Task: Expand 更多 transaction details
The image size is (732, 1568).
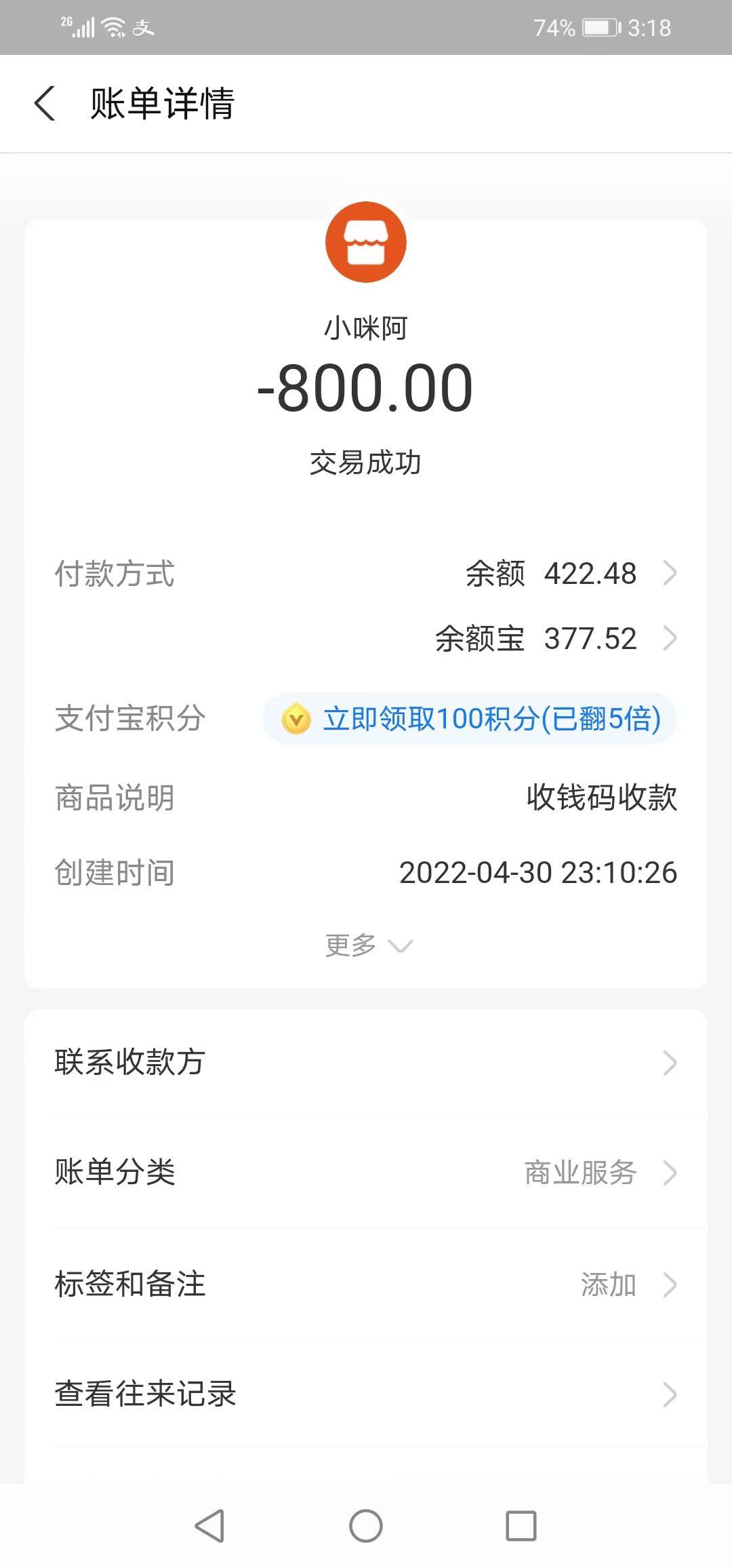Action: (368, 945)
